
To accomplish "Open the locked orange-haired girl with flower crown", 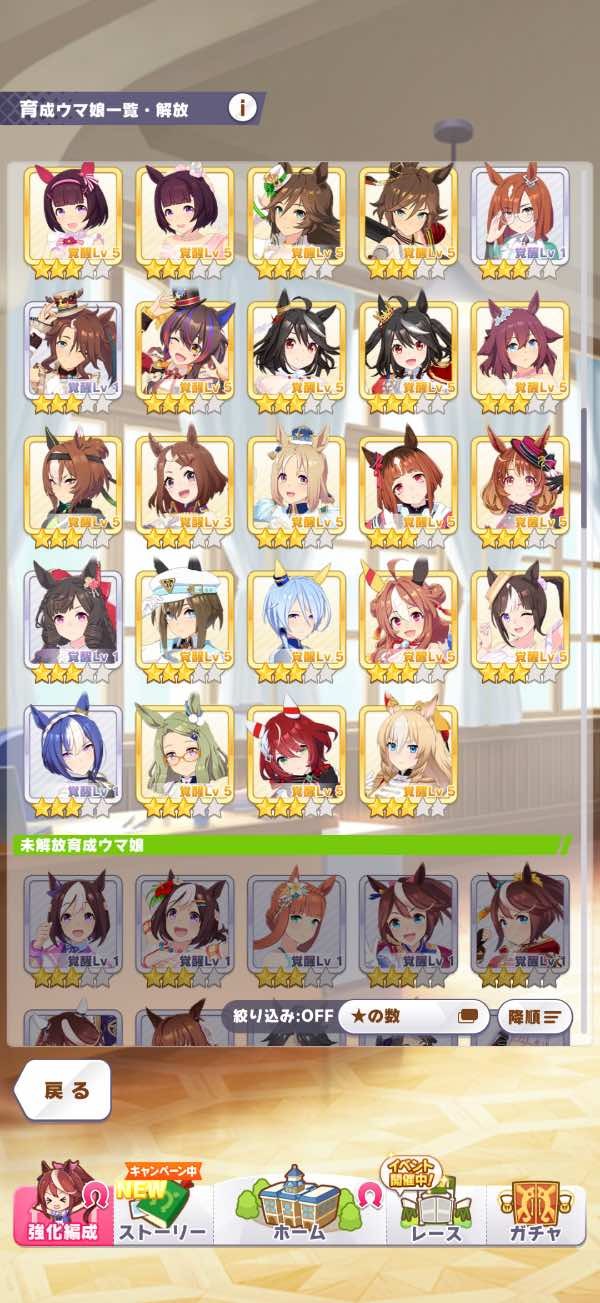I will [296, 922].
